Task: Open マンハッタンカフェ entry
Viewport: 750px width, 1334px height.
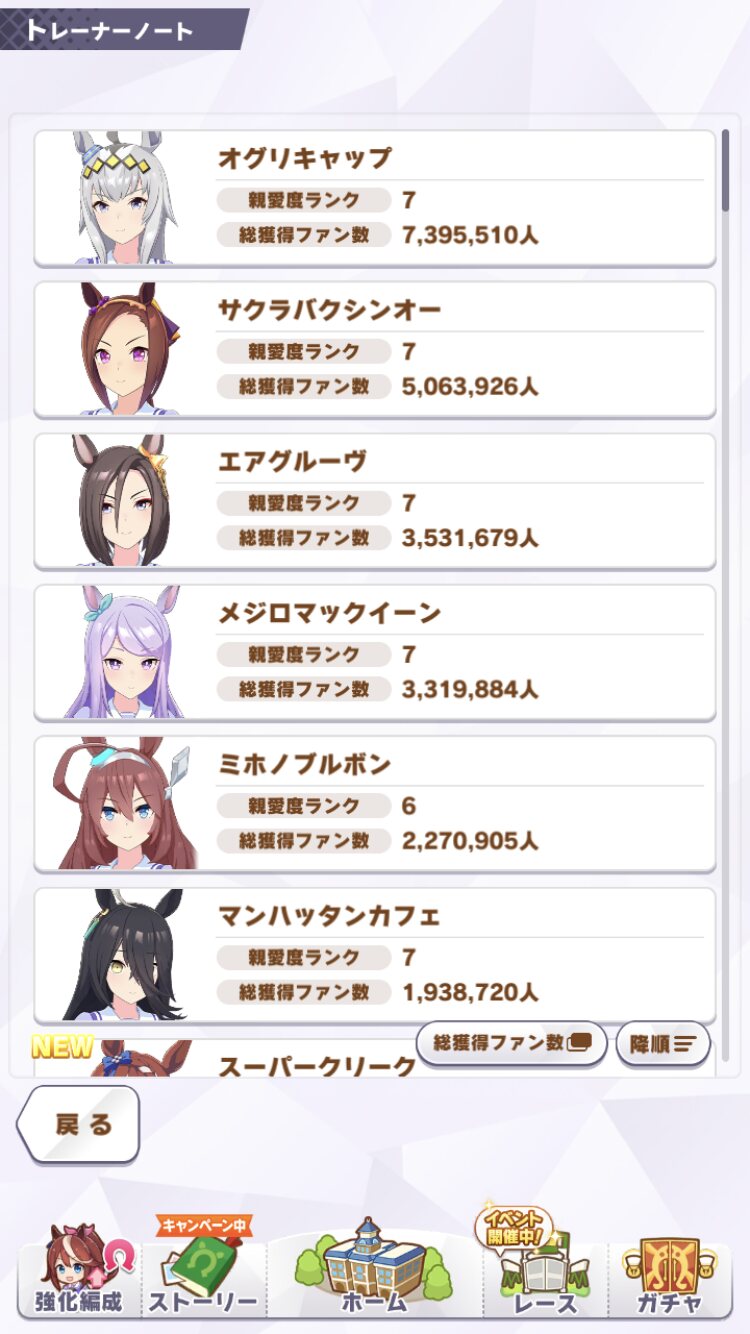Action: pyautogui.click(x=375, y=955)
